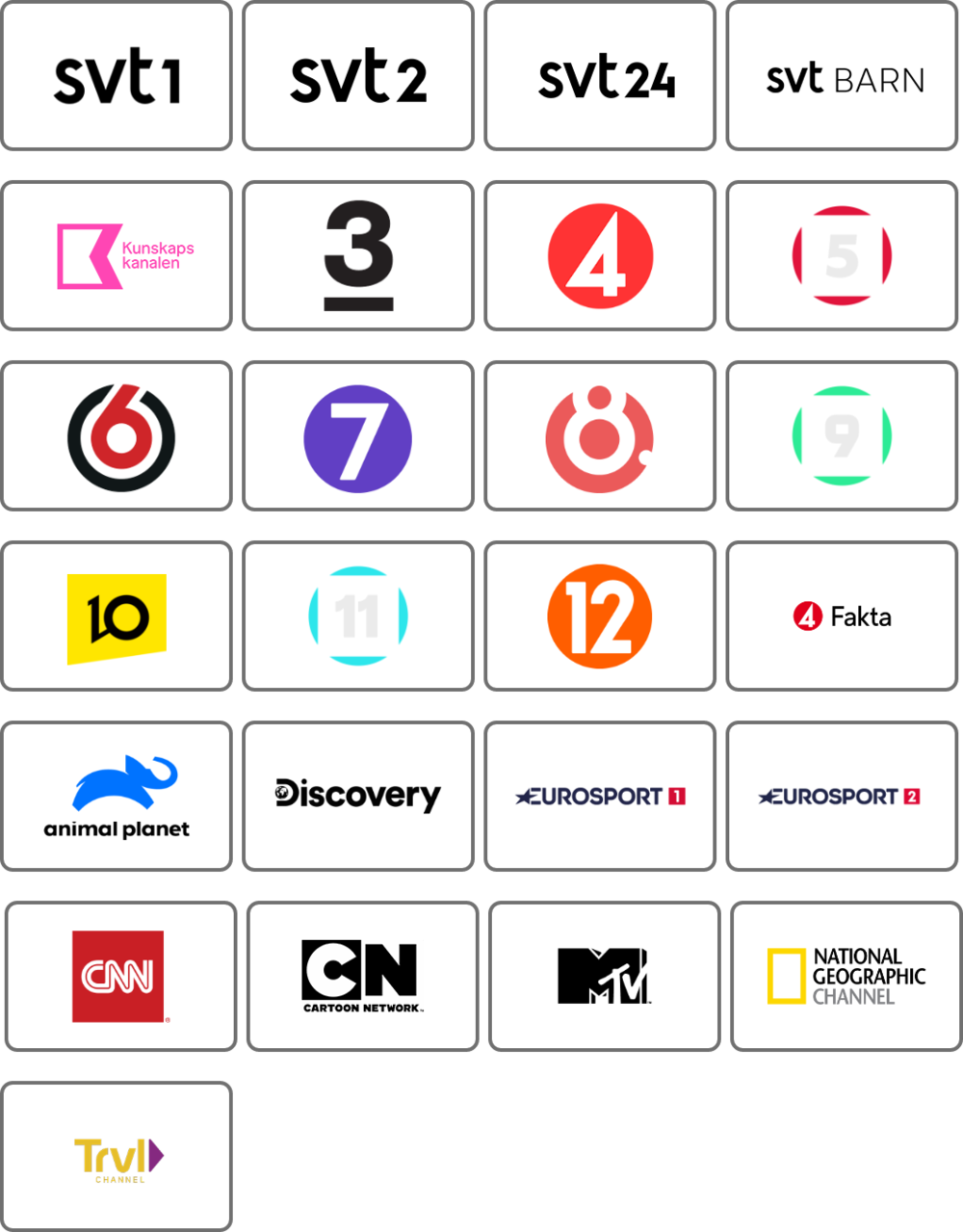Choose the orange channel 12 tile
This screenshot has width=963, height=1232.
[x=600, y=616]
